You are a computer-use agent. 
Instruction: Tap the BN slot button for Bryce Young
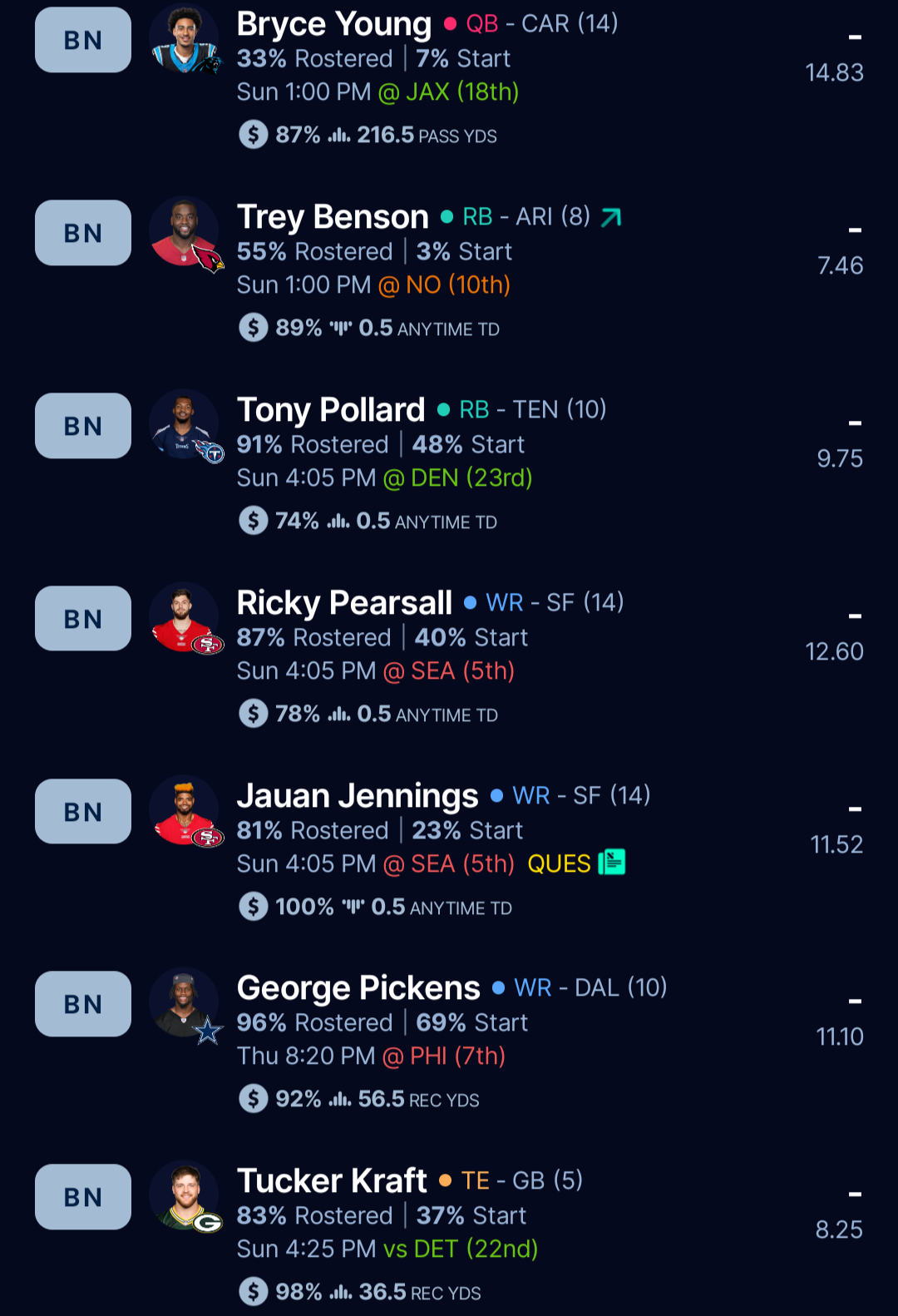click(x=83, y=40)
